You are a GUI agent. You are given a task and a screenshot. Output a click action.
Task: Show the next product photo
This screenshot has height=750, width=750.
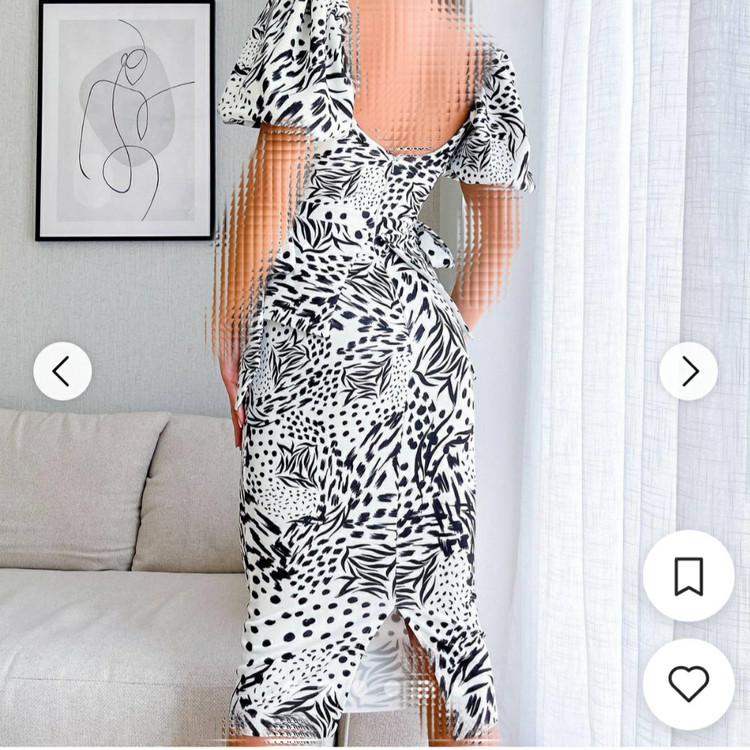click(688, 371)
